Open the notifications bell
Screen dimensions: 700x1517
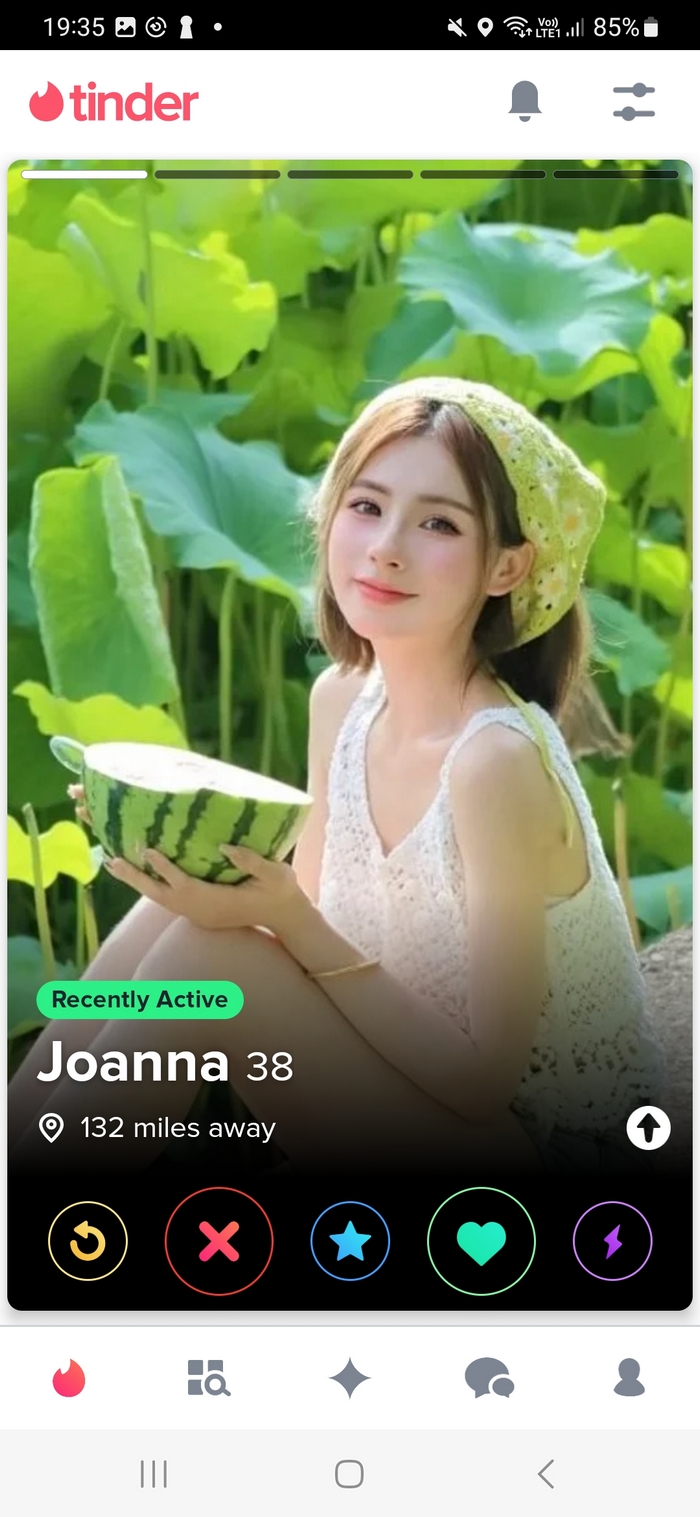point(525,101)
